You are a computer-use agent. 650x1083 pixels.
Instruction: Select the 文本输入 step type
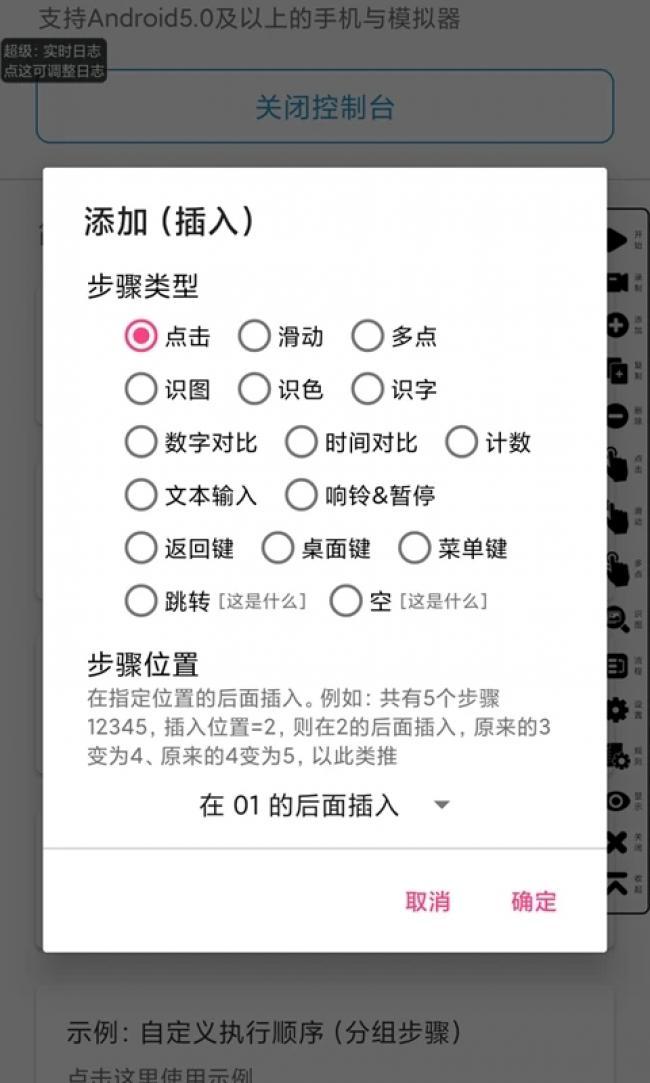coord(141,495)
